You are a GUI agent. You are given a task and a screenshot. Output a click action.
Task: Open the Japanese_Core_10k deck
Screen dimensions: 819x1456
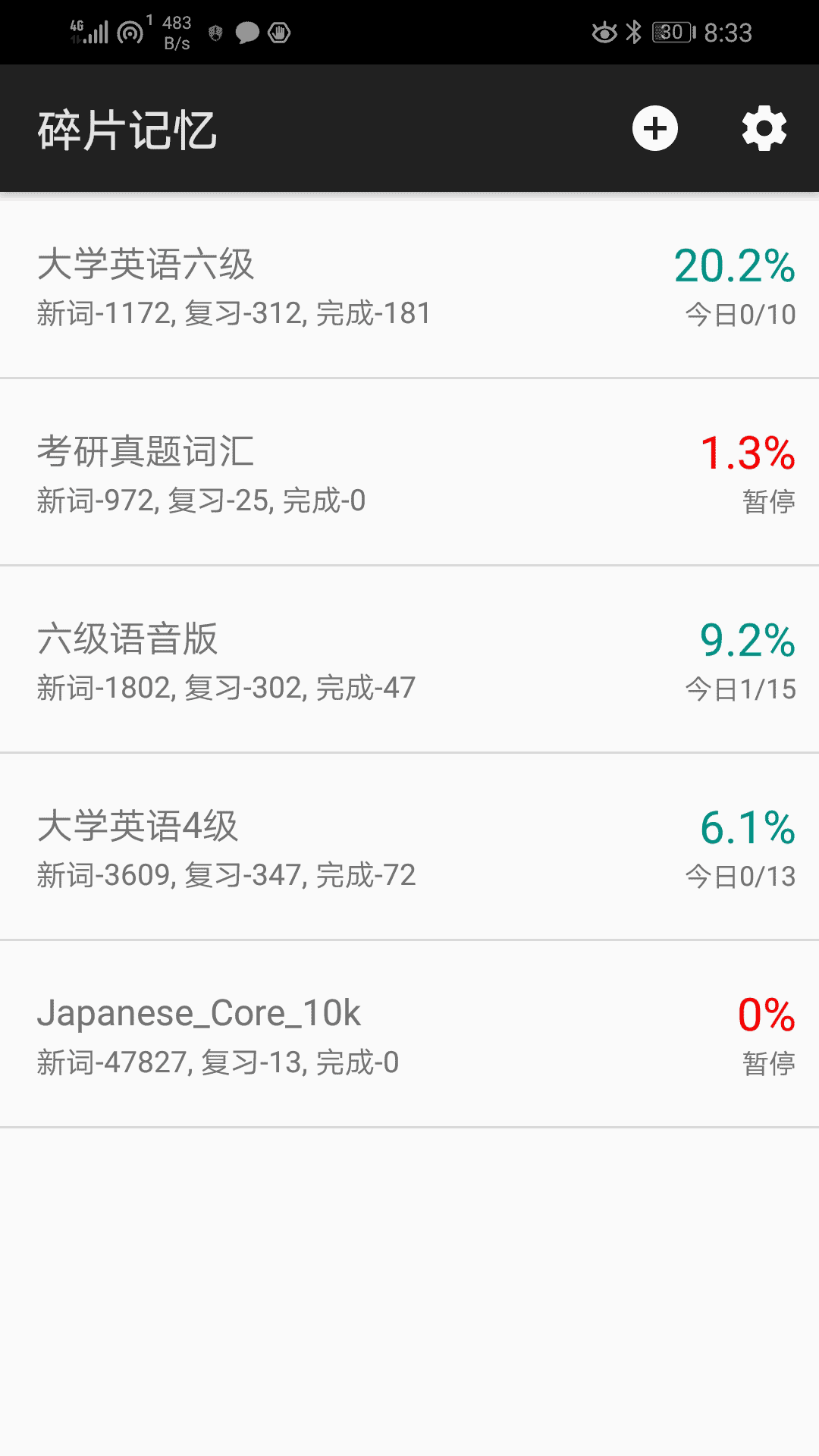pos(409,1036)
